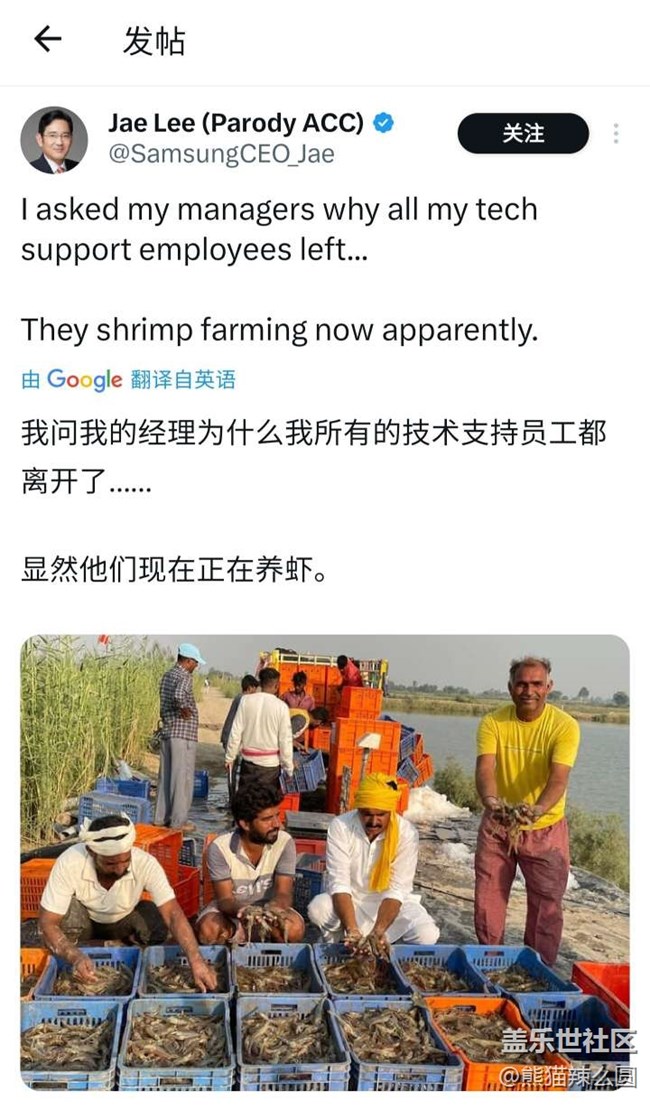650x1110 pixels.
Task: Follow Jae Lee with the 关注 button
Action: 523,133
